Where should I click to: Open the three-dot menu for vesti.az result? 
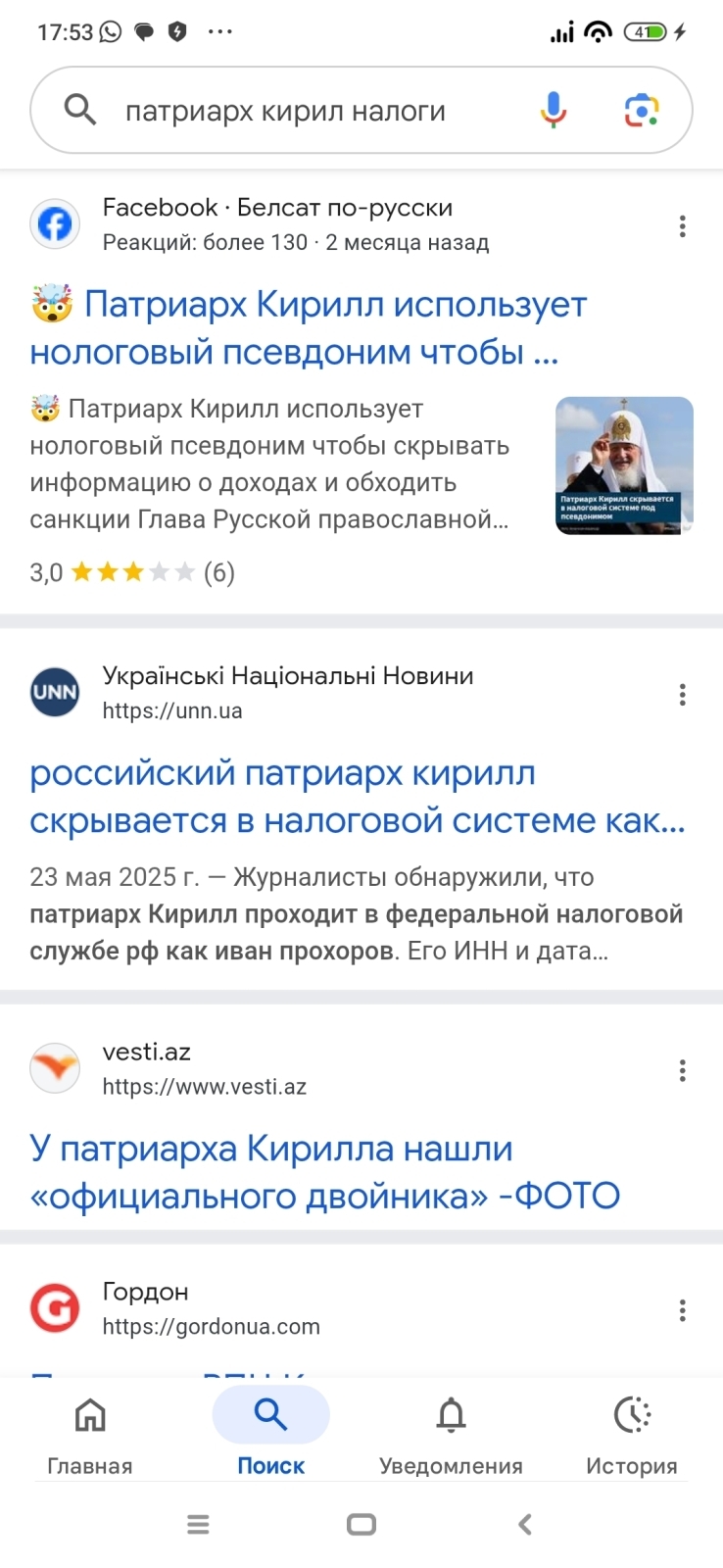[682, 1070]
